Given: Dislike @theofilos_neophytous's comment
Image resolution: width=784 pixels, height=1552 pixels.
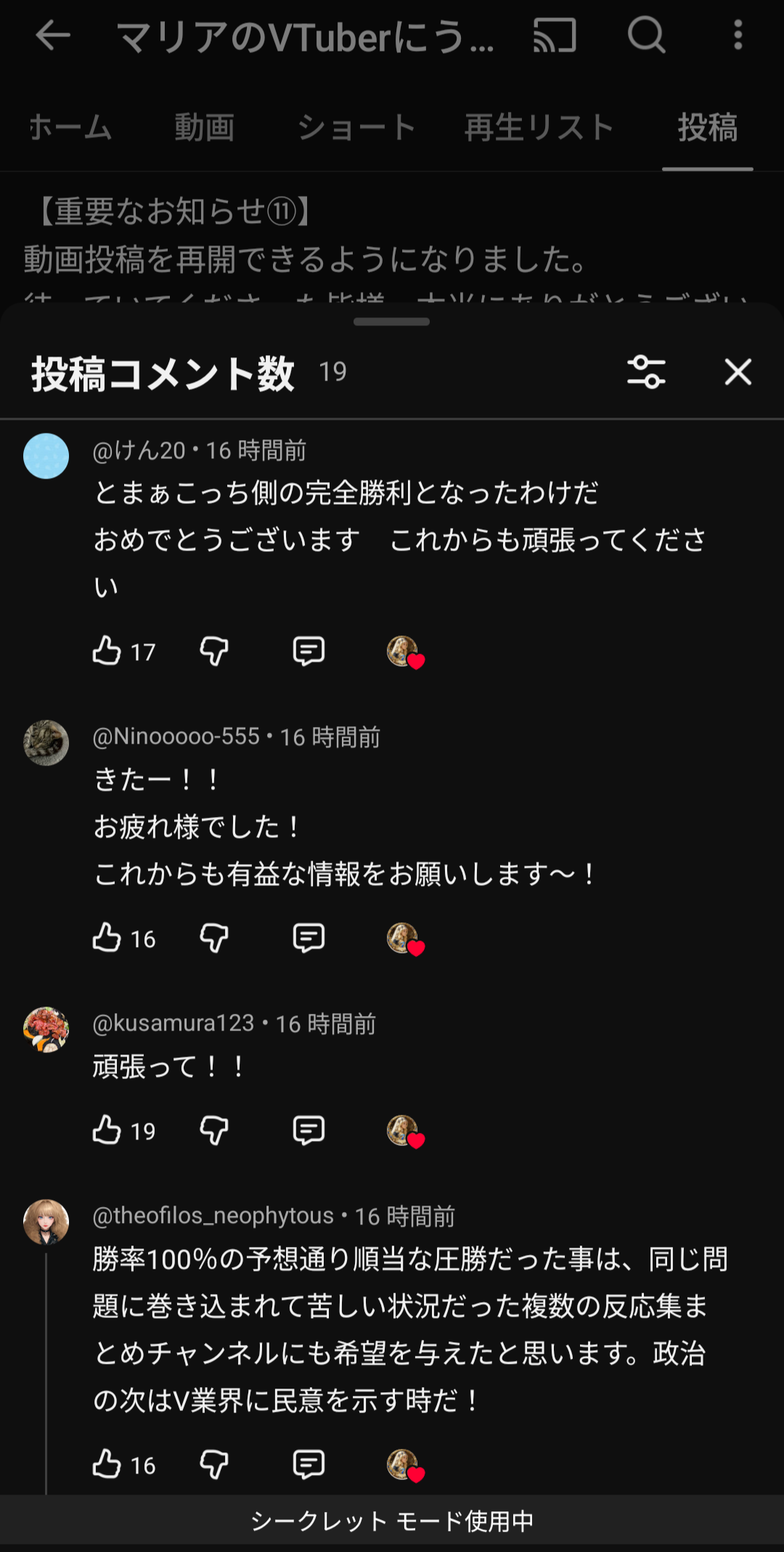Looking at the screenshot, I should click(214, 1464).
